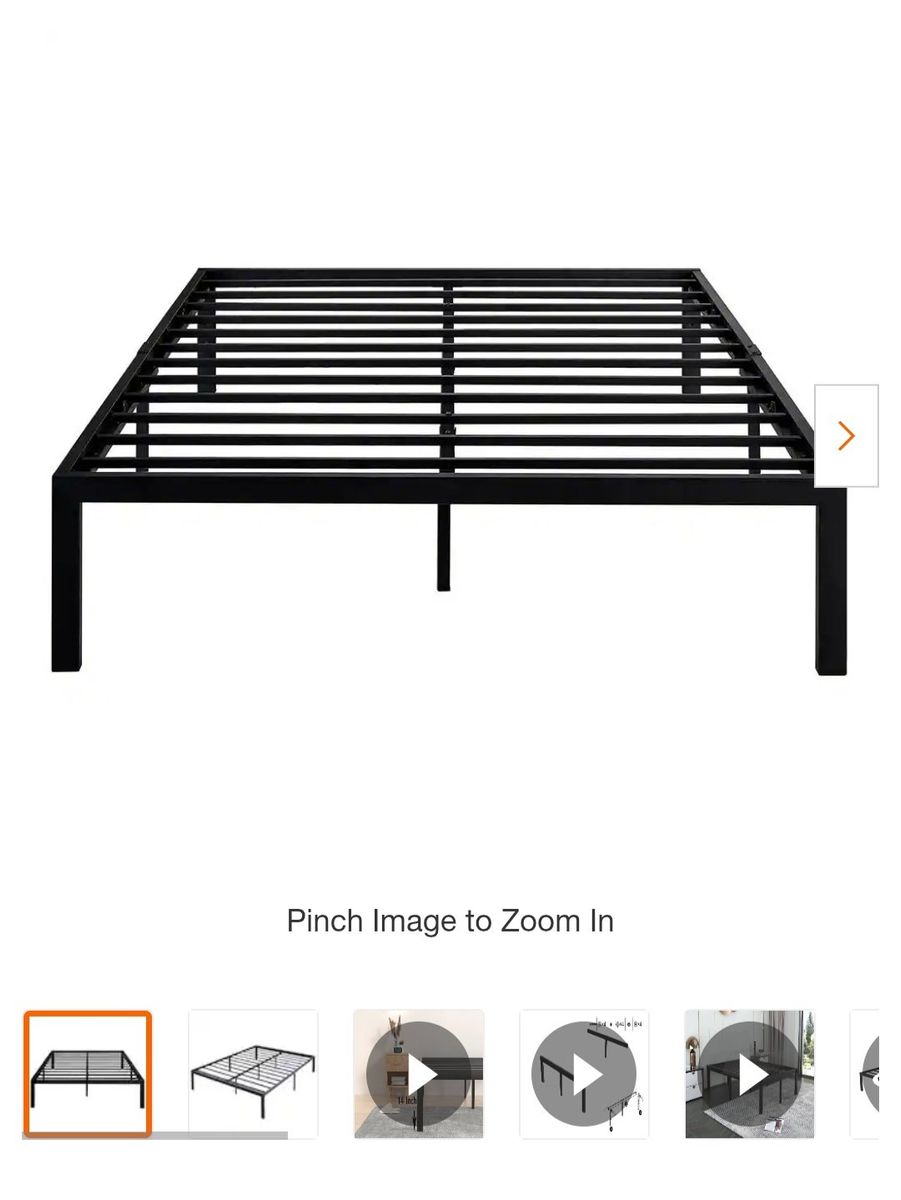901x1200 pixels.
Task: Play the video of the bedroom scene
Action: 749,1074
